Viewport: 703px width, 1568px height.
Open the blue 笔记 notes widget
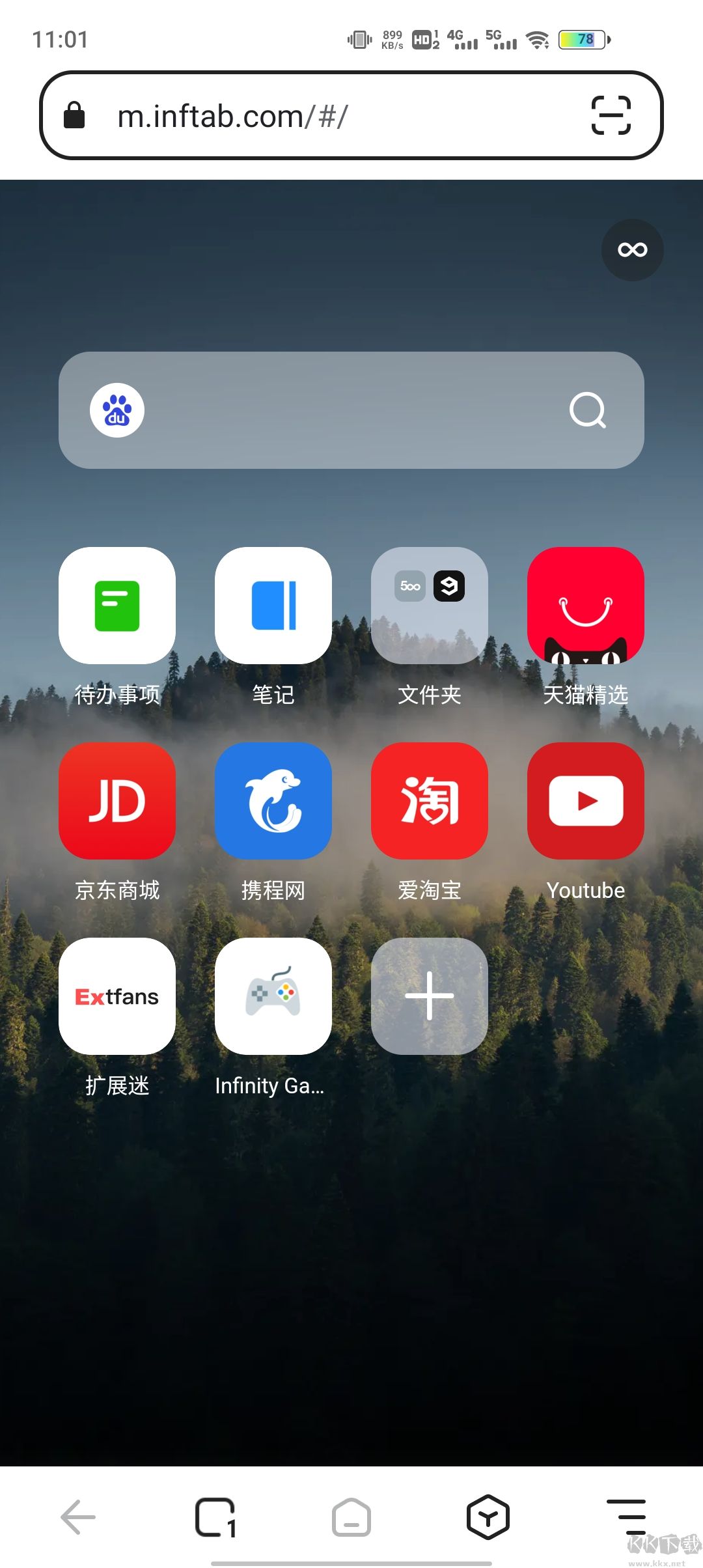point(273,606)
